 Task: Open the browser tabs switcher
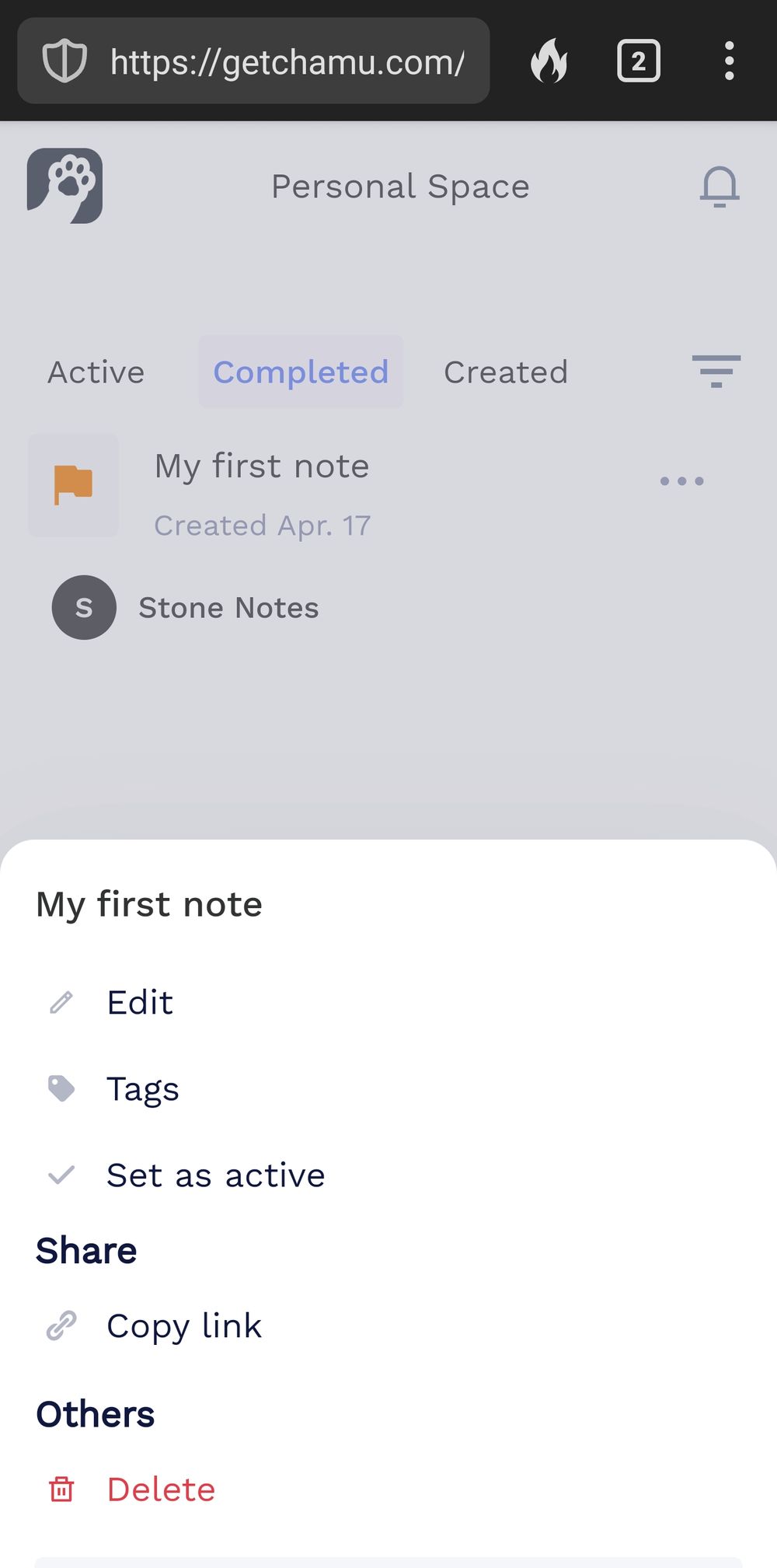[638, 61]
